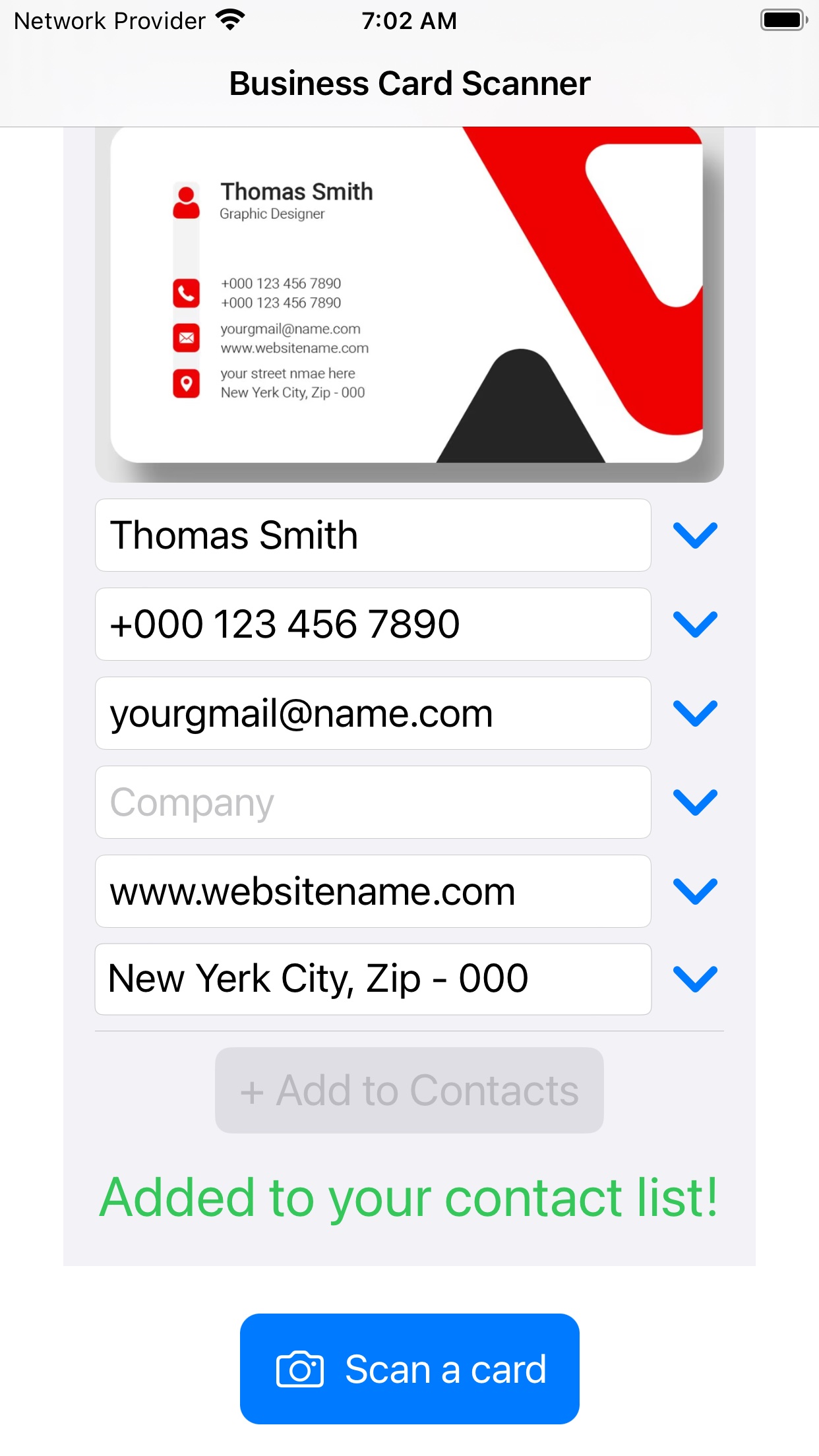
Task: Open the website options chevron
Action: pyautogui.click(x=695, y=891)
